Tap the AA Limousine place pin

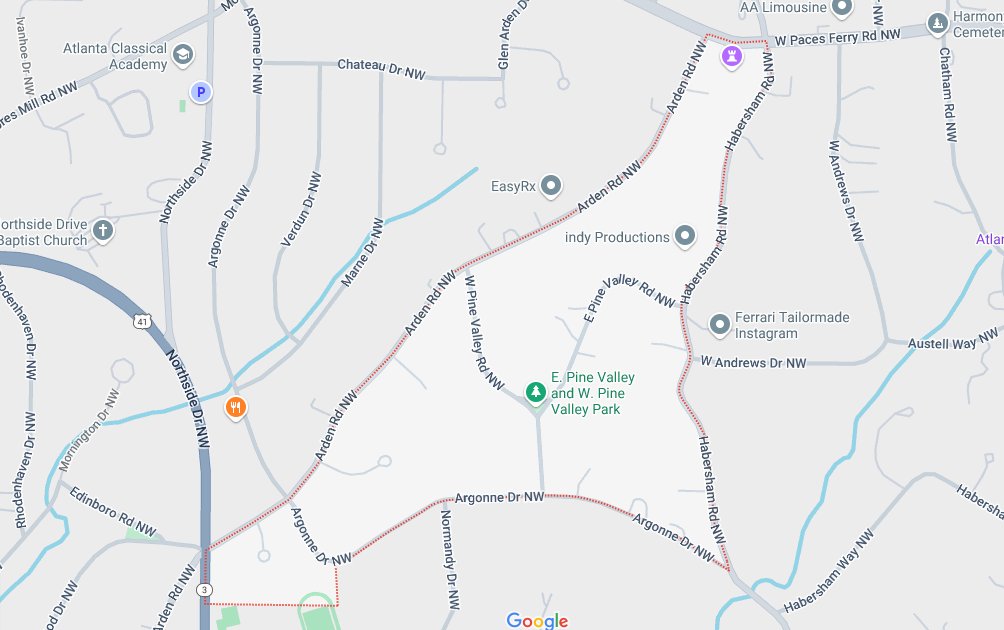coord(841,8)
